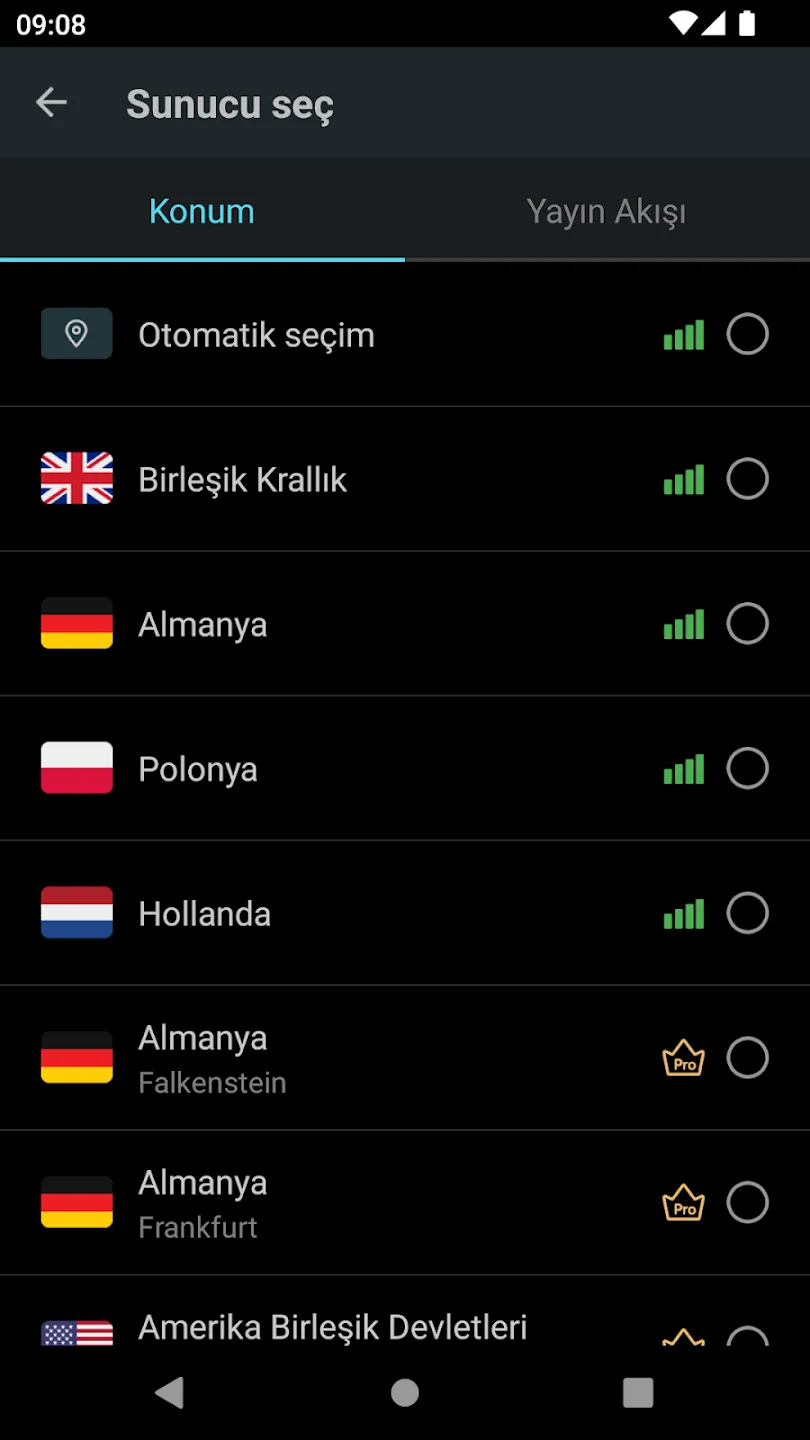The height and width of the screenshot is (1440, 810).
Task: Open recent apps from navigation bar
Action: (x=638, y=1392)
